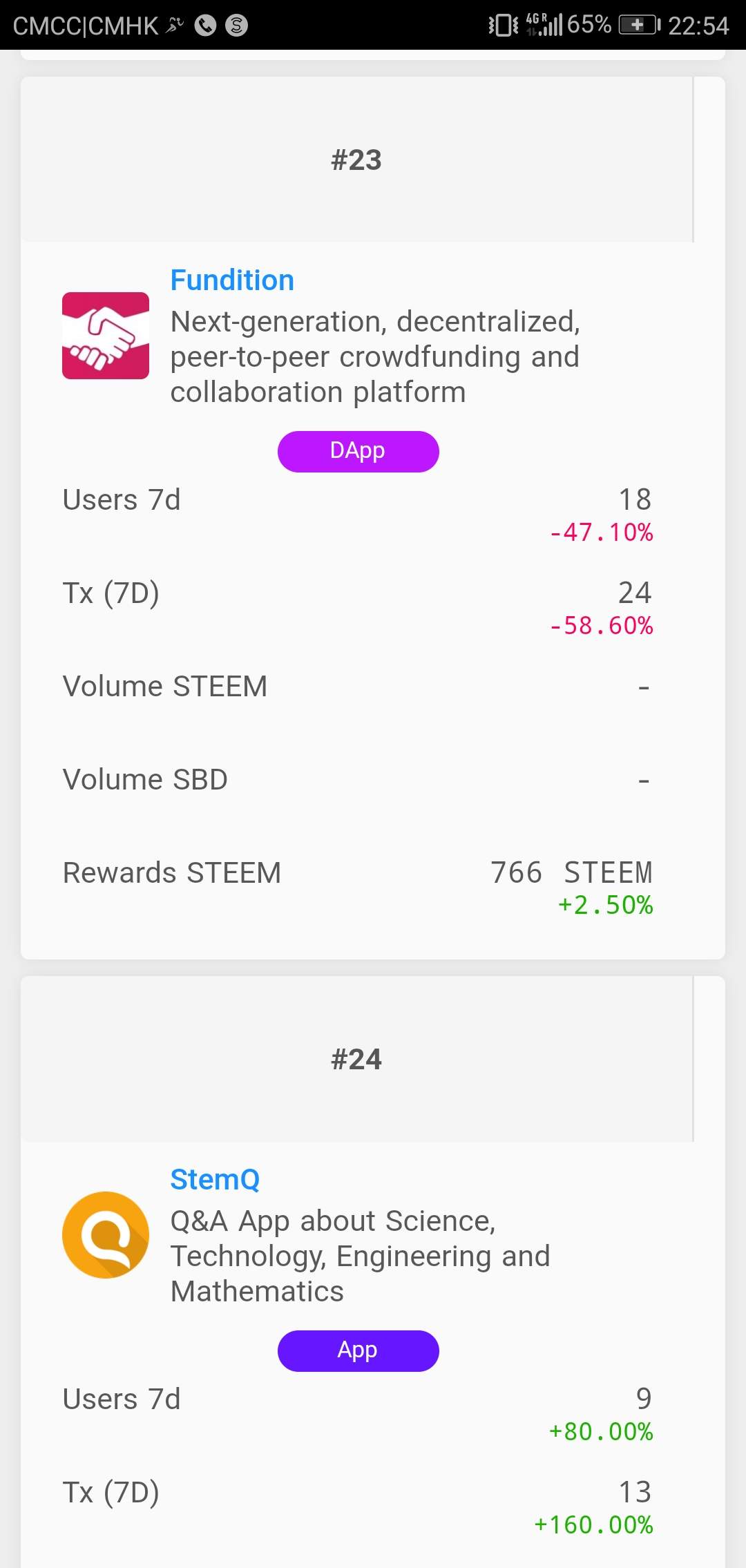Tap the DApp category chip under Fundition

358,452
